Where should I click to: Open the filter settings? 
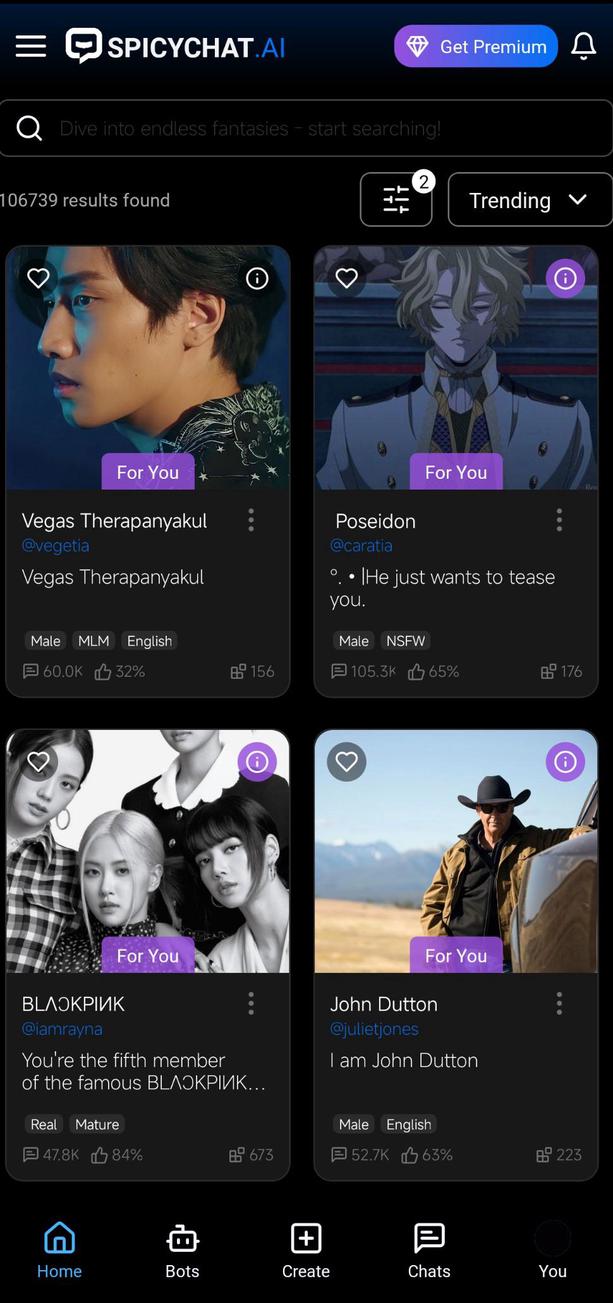(x=396, y=200)
